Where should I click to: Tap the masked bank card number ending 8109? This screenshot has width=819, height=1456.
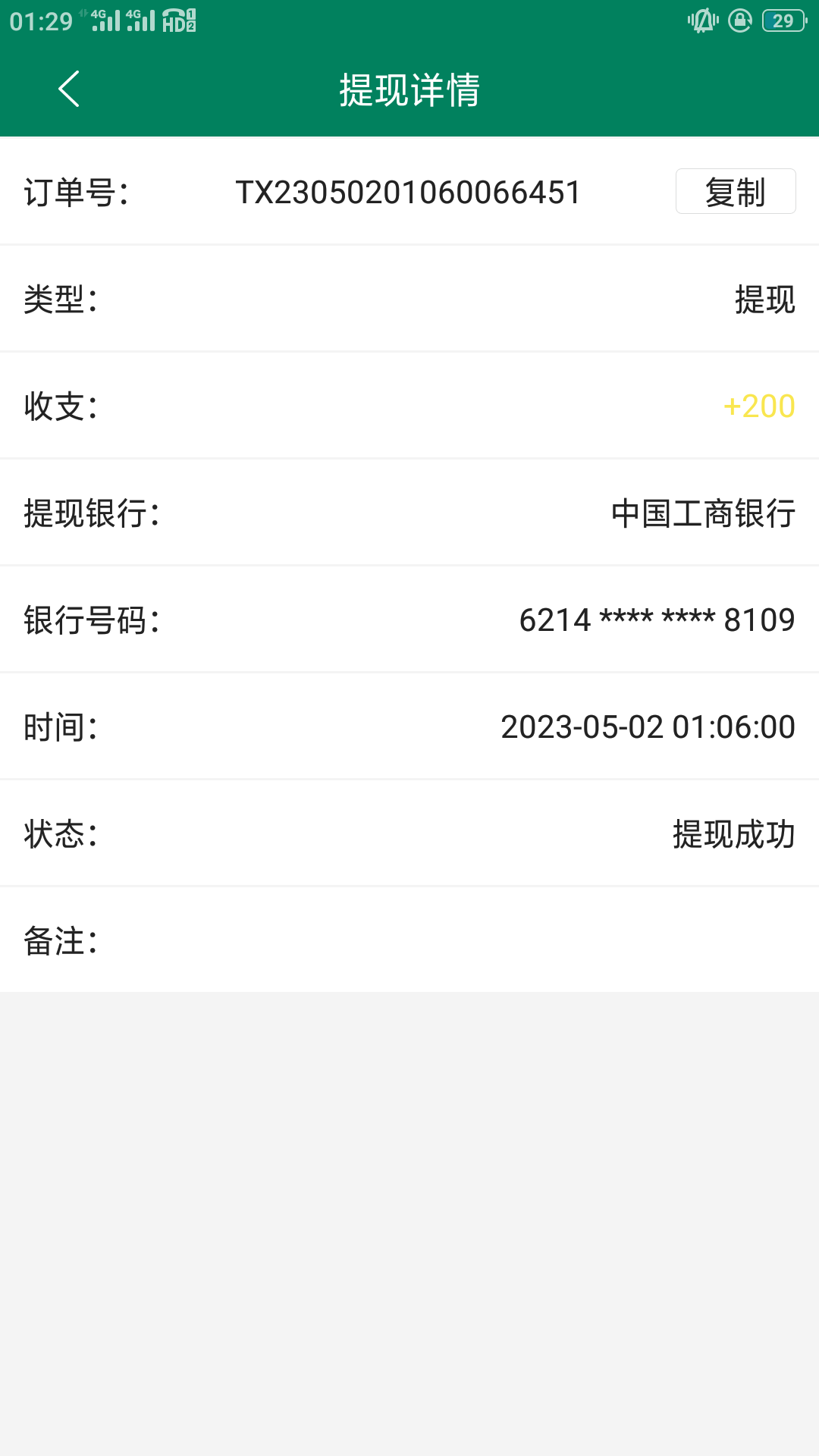[x=657, y=620]
